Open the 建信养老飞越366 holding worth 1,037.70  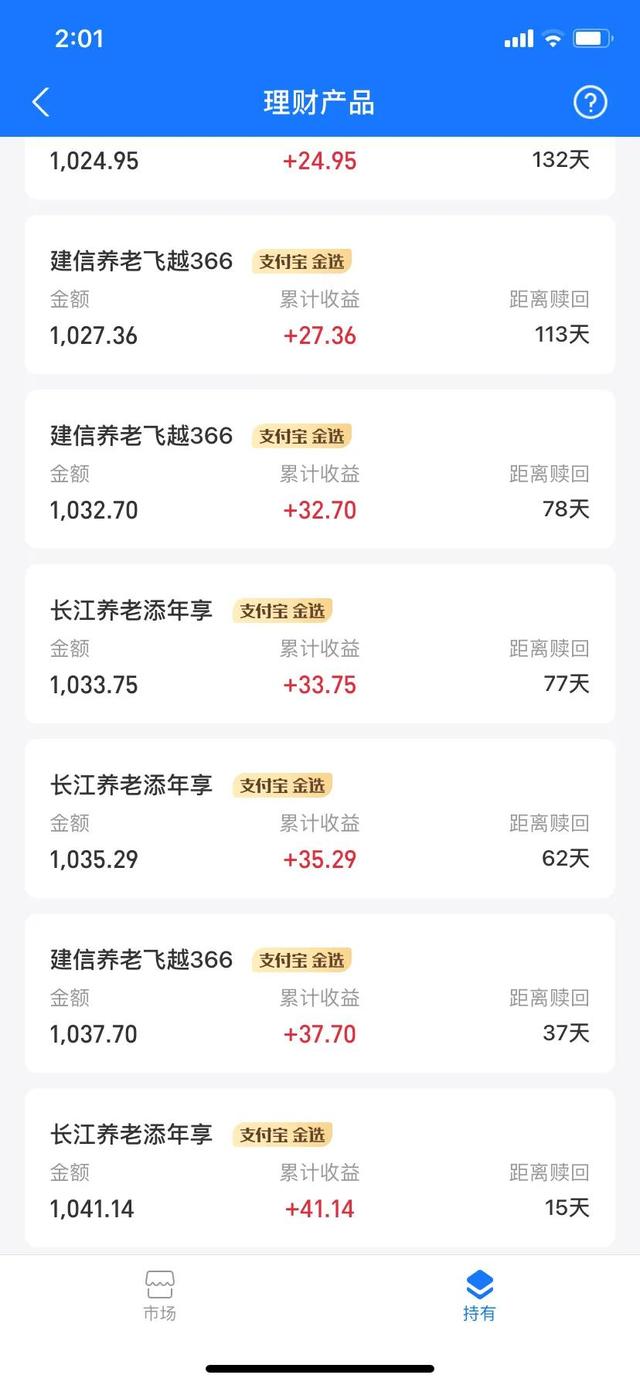pos(320,993)
